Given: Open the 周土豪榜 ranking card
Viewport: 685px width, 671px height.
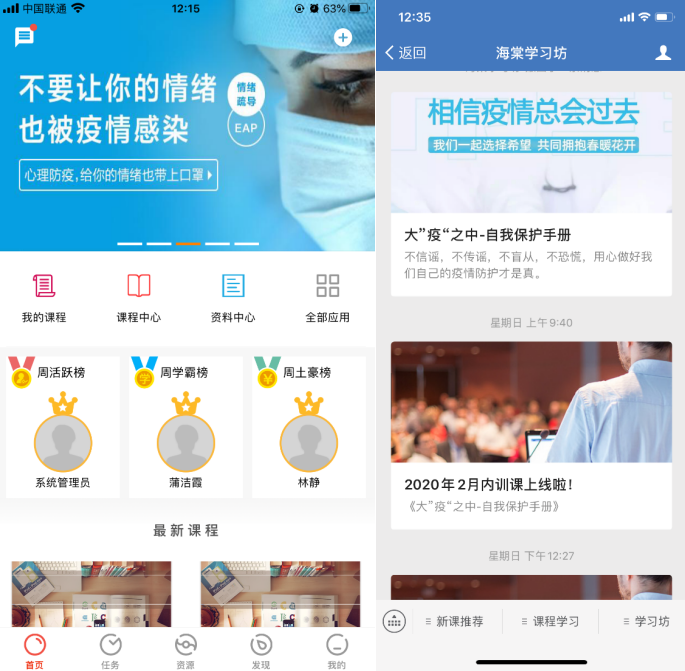Looking at the screenshot, I should [x=308, y=427].
